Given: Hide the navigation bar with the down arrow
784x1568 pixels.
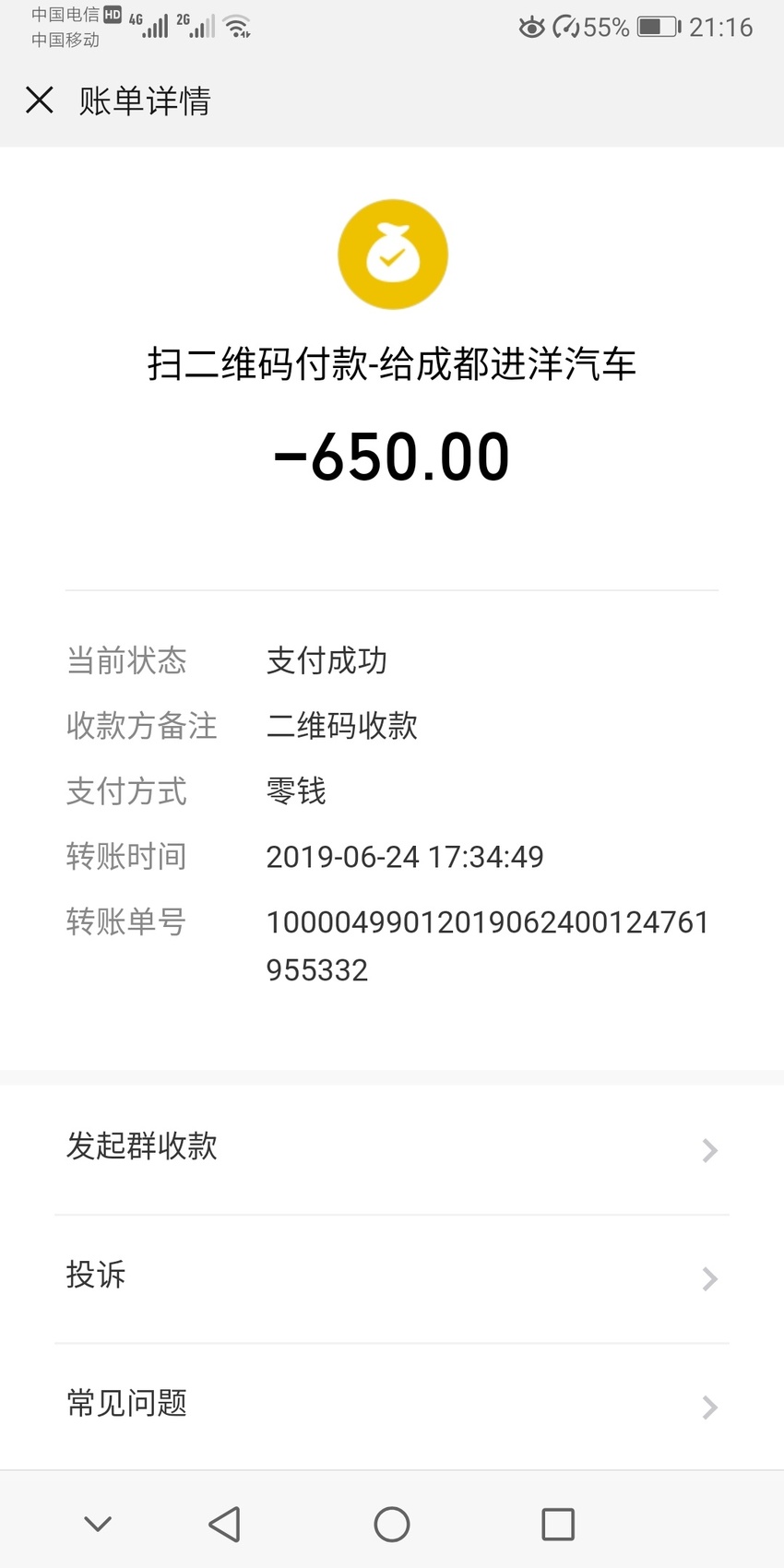Looking at the screenshot, I should pyautogui.click(x=98, y=1525).
